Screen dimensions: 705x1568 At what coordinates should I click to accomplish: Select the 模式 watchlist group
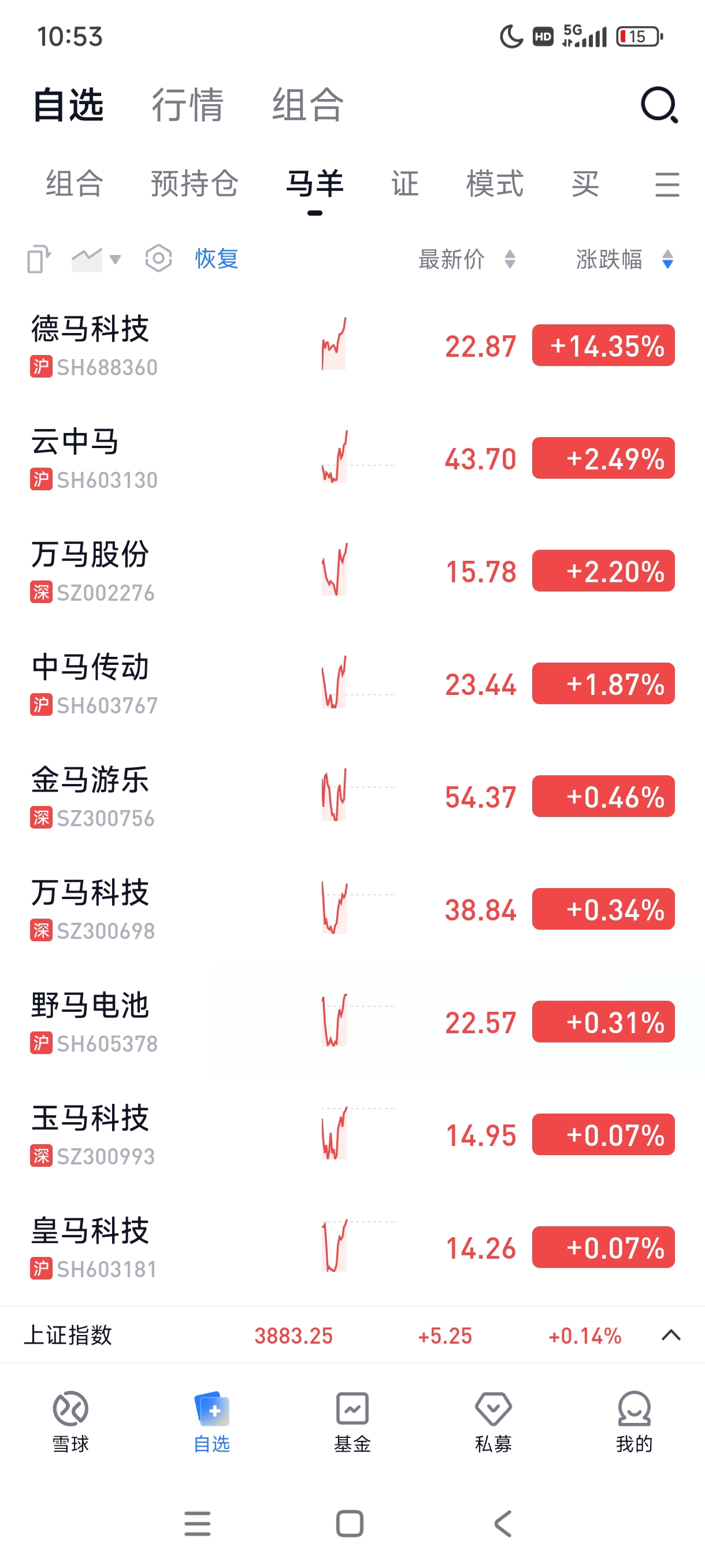[x=495, y=184]
